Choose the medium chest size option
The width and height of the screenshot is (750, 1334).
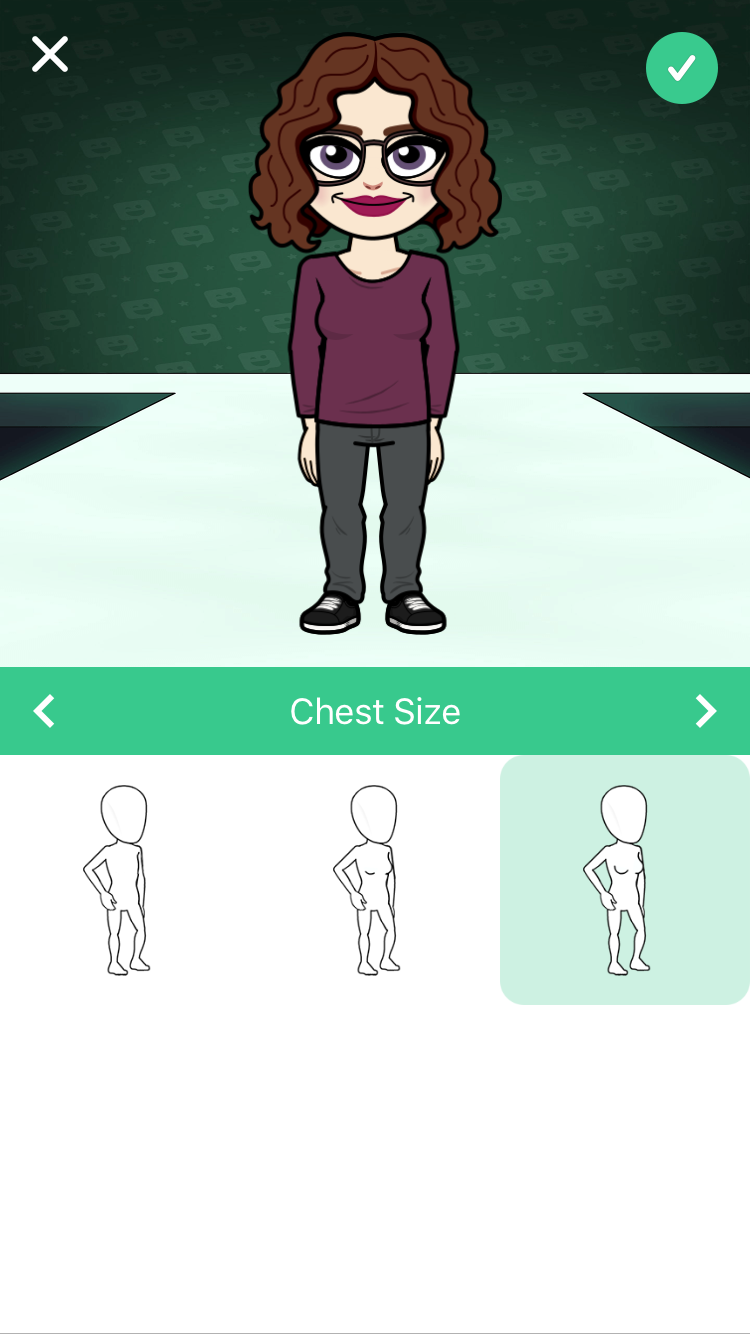374,880
